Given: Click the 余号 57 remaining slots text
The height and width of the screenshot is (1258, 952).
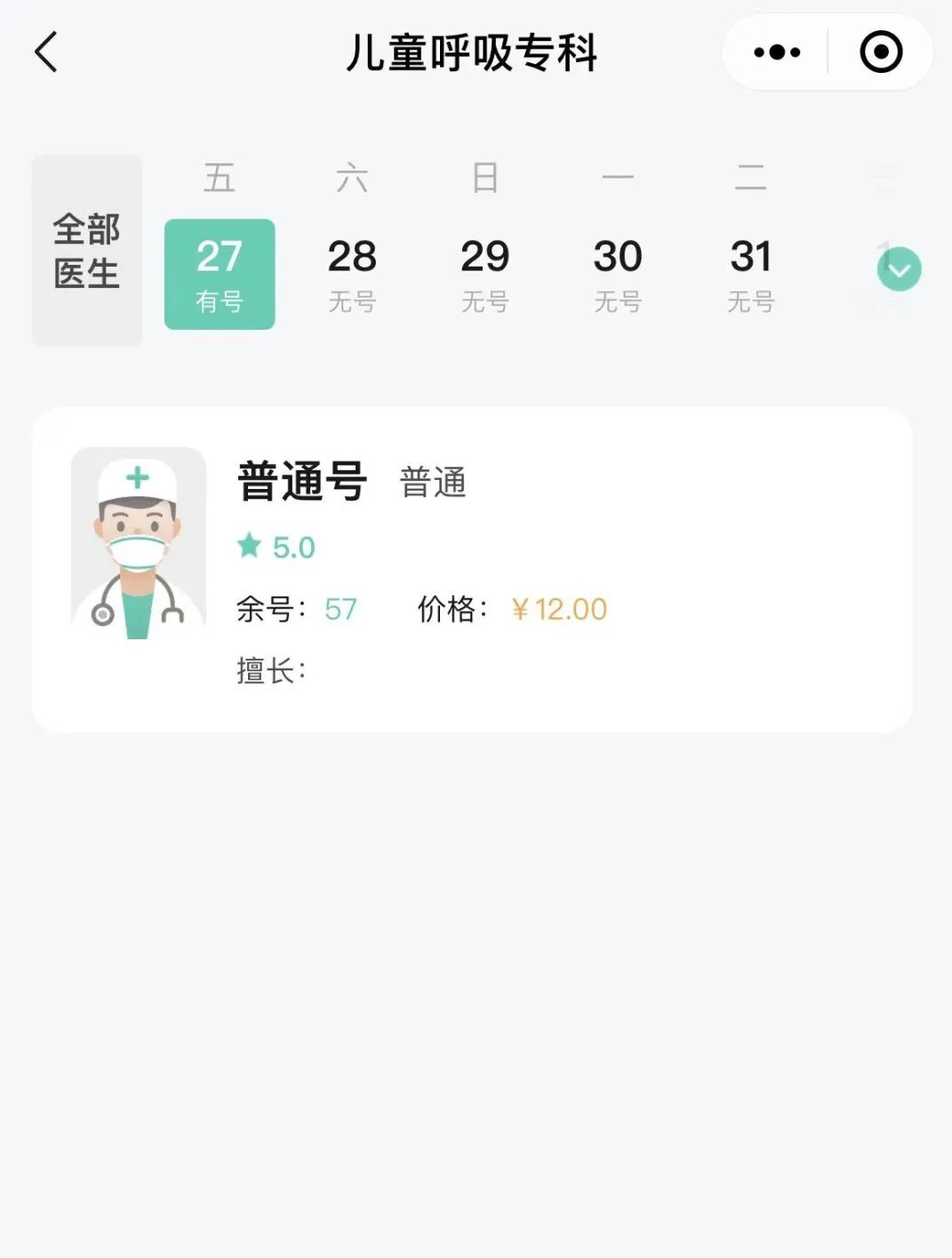Looking at the screenshot, I should click(295, 608).
